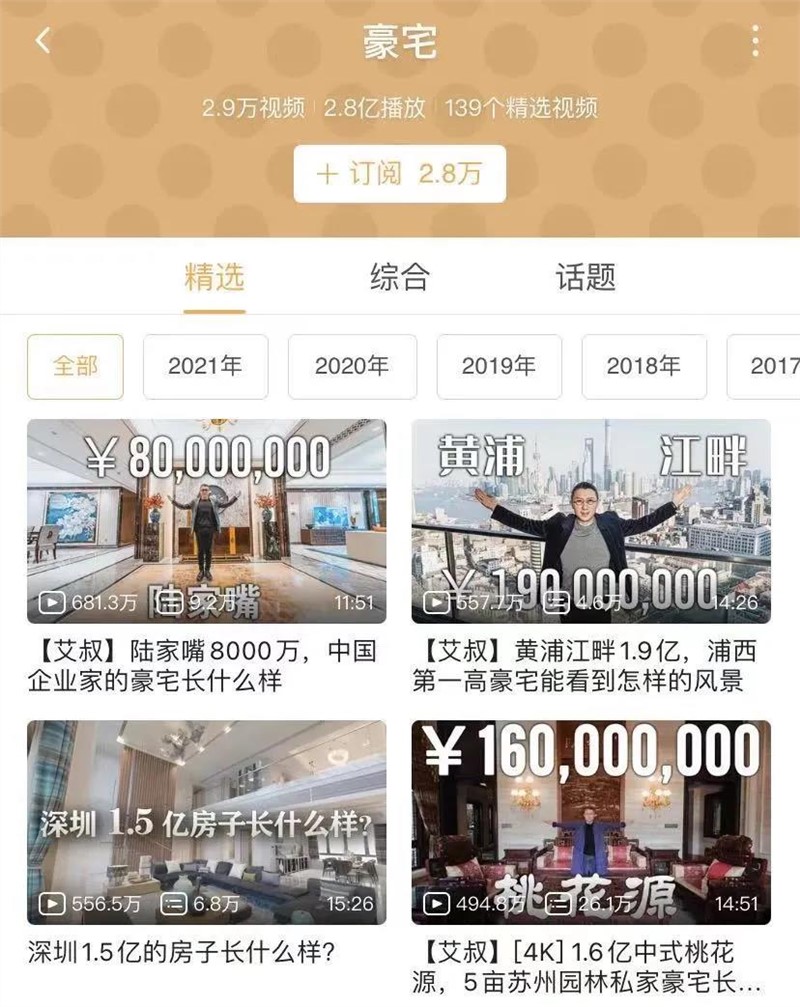This screenshot has width=800, height=1007.
Task: Open the three-dot overflow menu
Action: pyautogui.click(x=755, y=41)
